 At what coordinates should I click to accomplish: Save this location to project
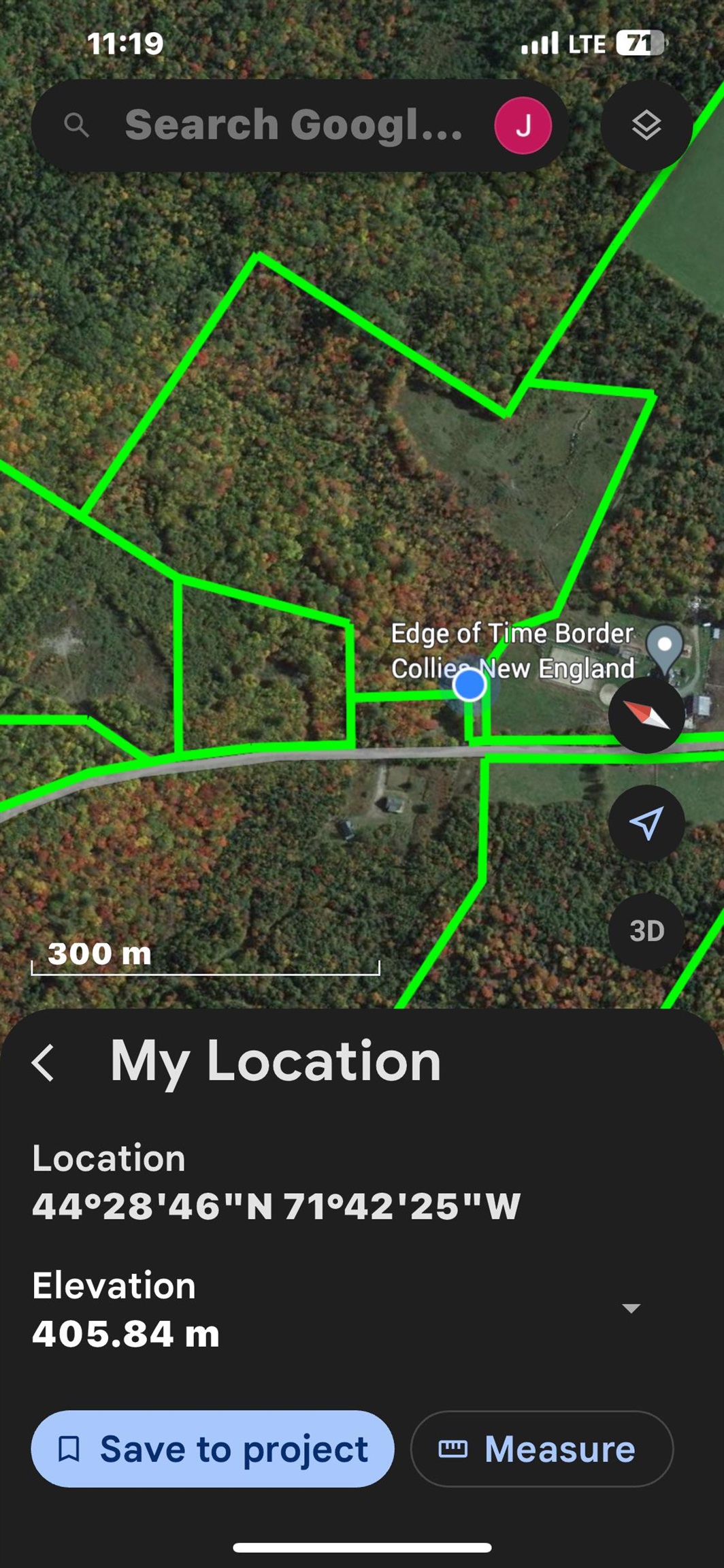[212, 1449]
